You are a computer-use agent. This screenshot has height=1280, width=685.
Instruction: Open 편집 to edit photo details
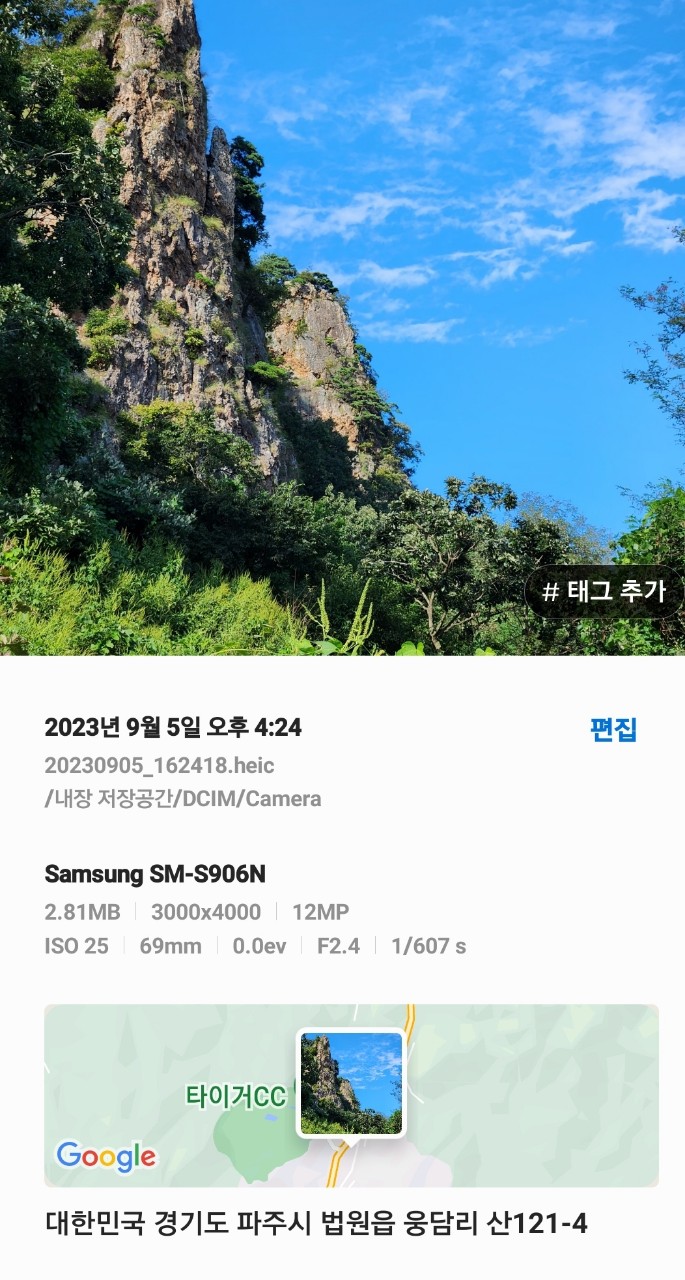613,730
